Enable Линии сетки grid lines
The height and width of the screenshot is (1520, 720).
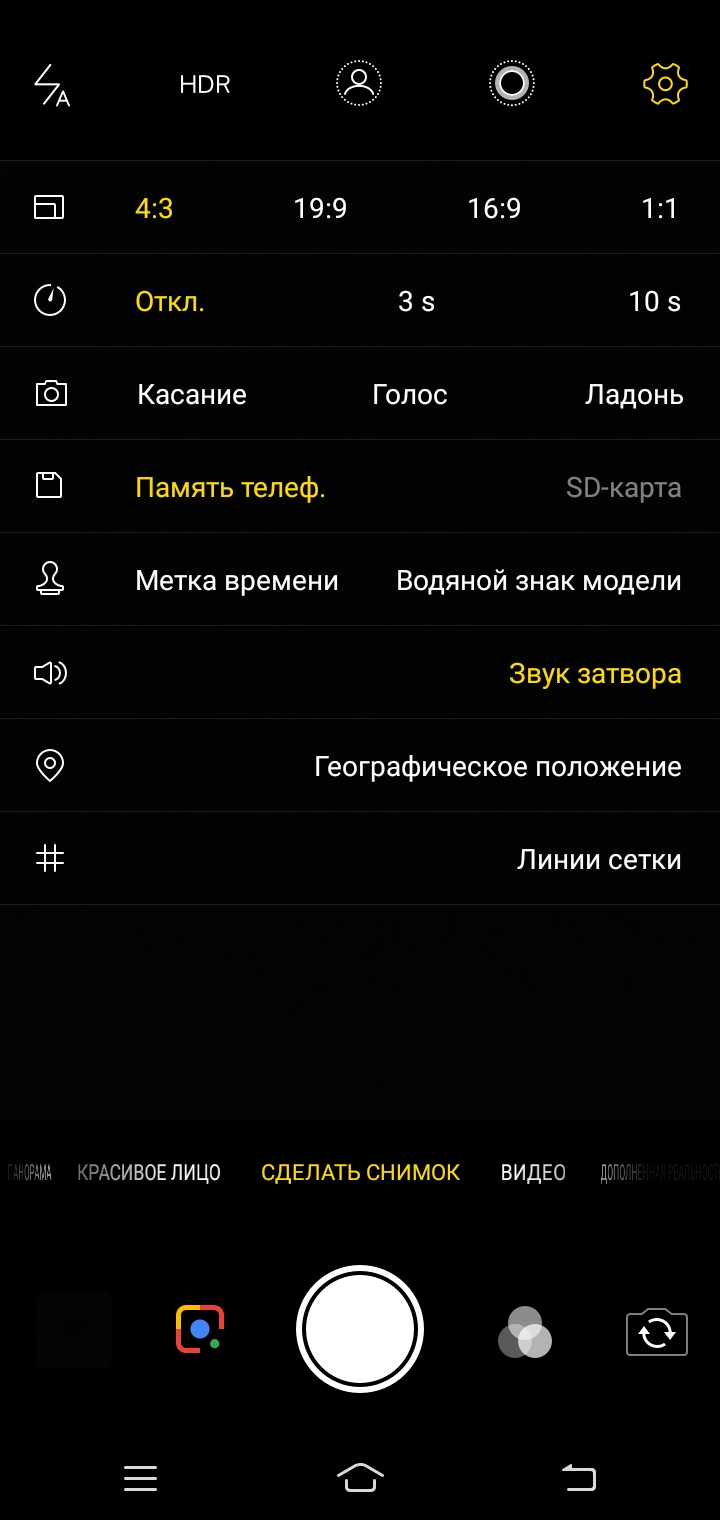point(598,858)
